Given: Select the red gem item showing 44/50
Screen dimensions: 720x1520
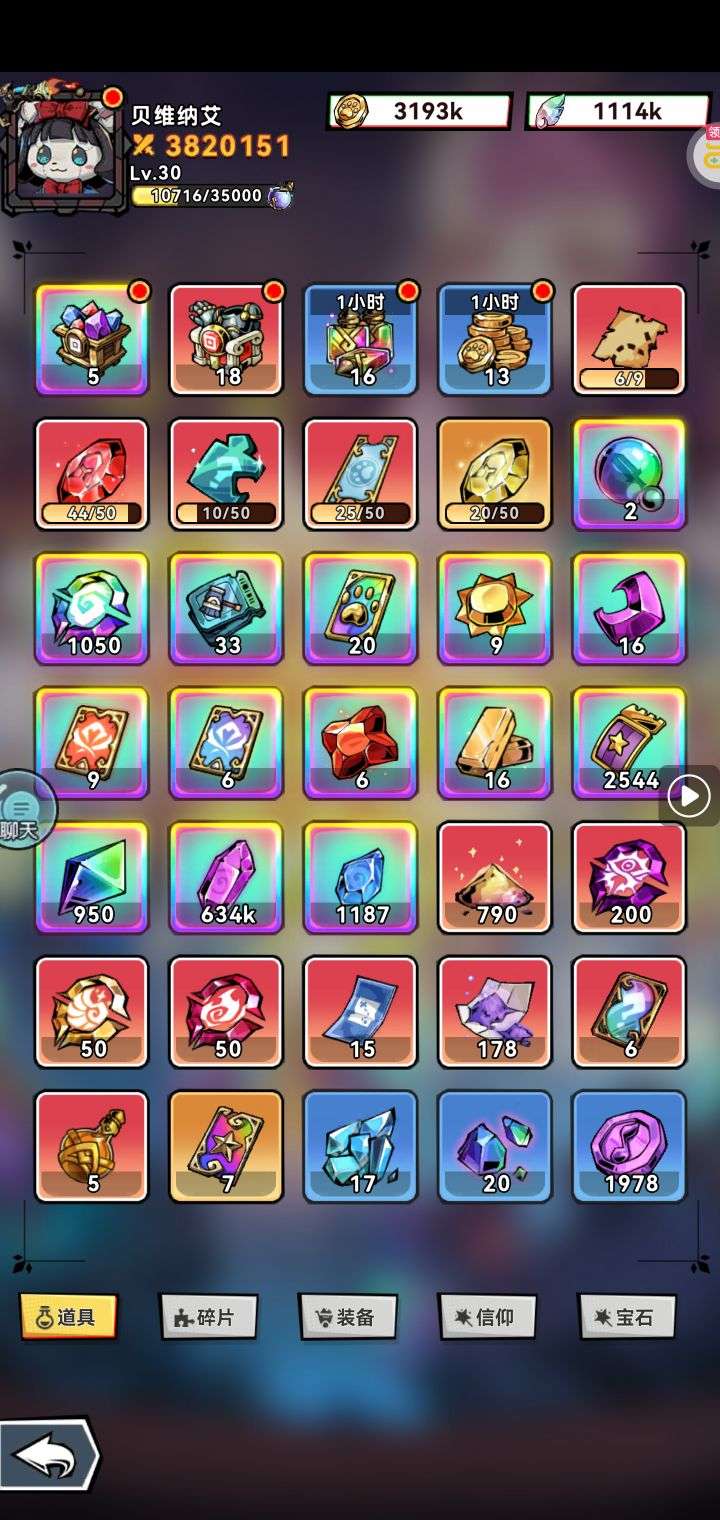Looking at the screenshot, I should point(92,474).
